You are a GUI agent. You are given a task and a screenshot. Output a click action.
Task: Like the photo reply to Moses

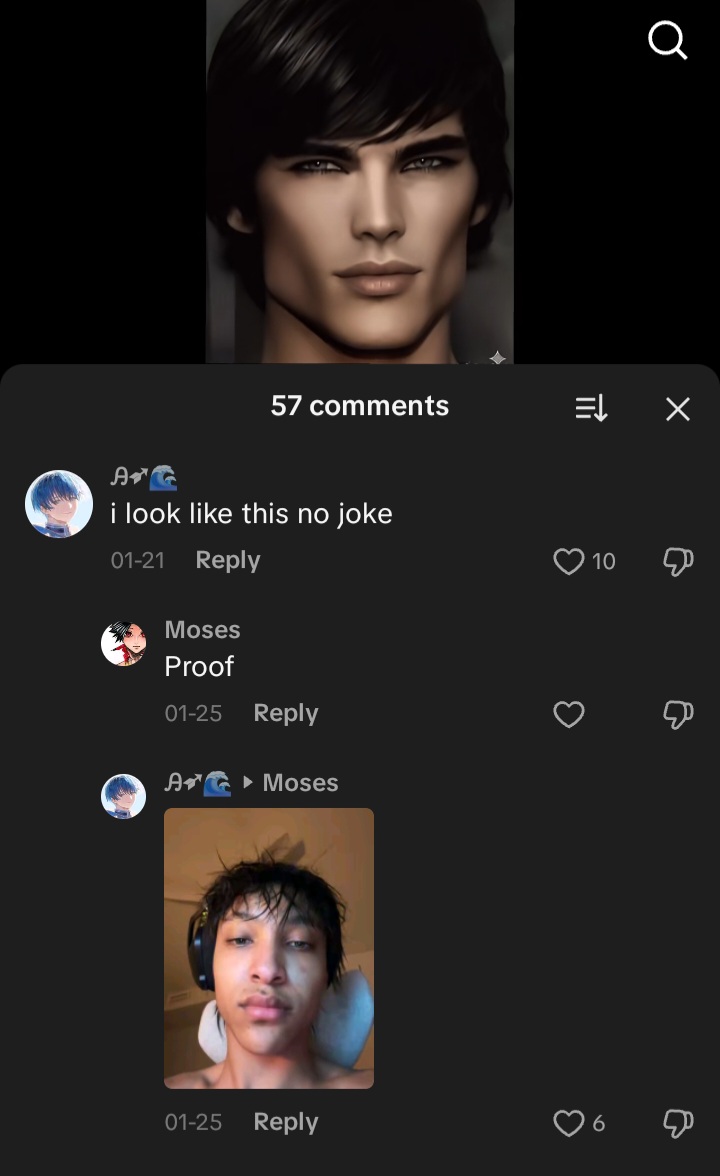(569, 1123)
